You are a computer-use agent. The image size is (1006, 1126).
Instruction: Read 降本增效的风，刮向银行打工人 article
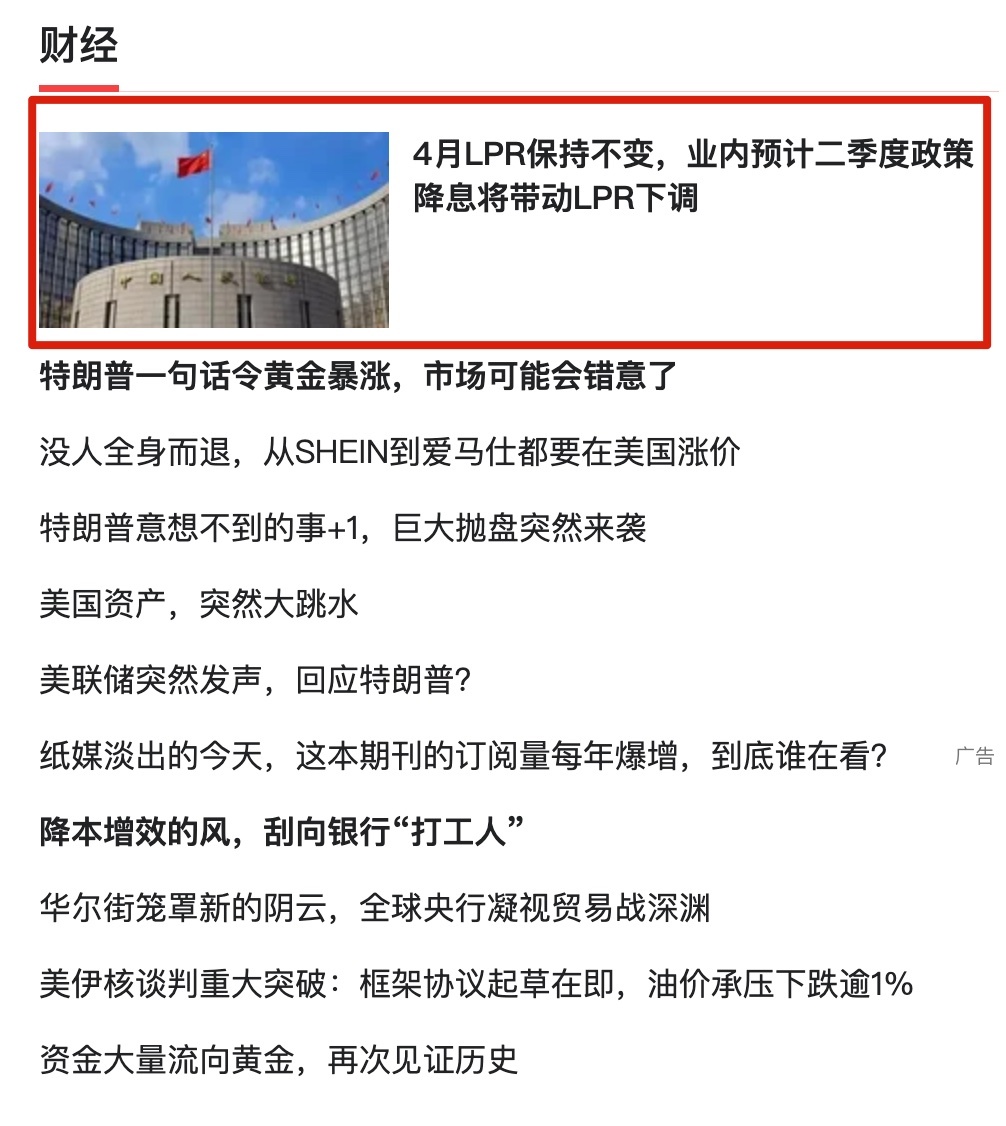(x=284, y=832)
